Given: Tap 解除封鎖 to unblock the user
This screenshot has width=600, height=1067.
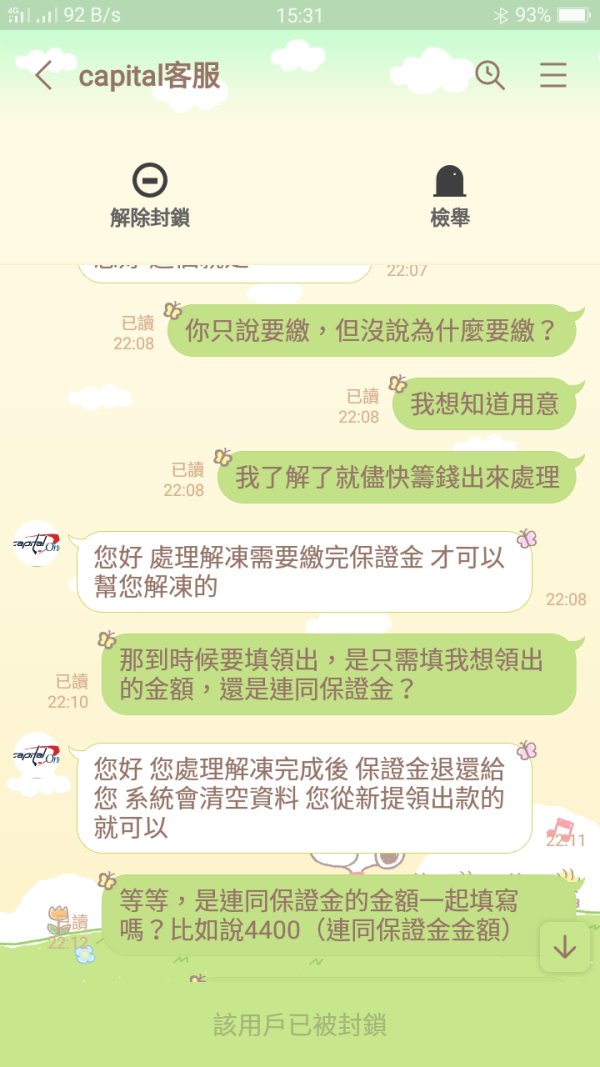Looking at the screenshot, I should [x=150, y=195].
